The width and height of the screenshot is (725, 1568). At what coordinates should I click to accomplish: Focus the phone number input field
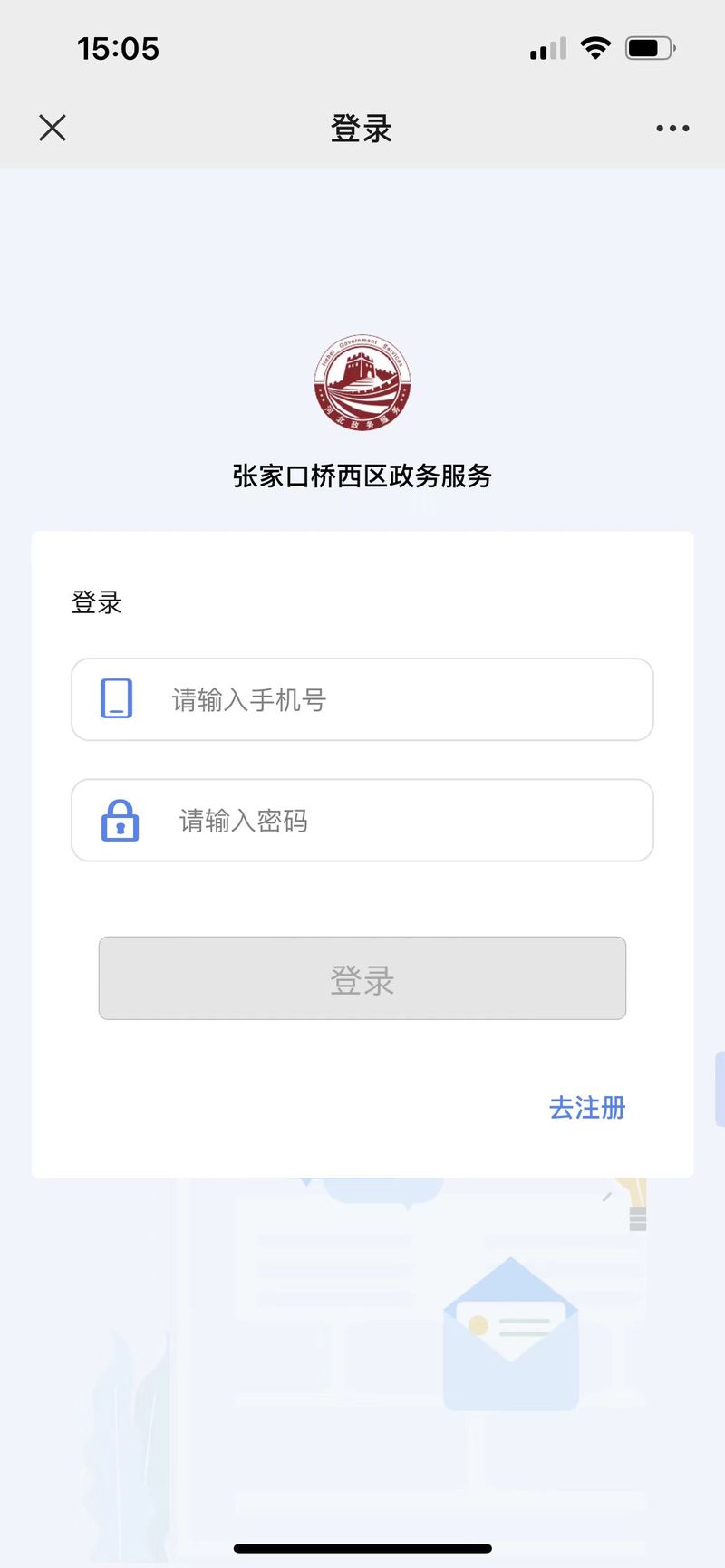[x=362, y=699]
